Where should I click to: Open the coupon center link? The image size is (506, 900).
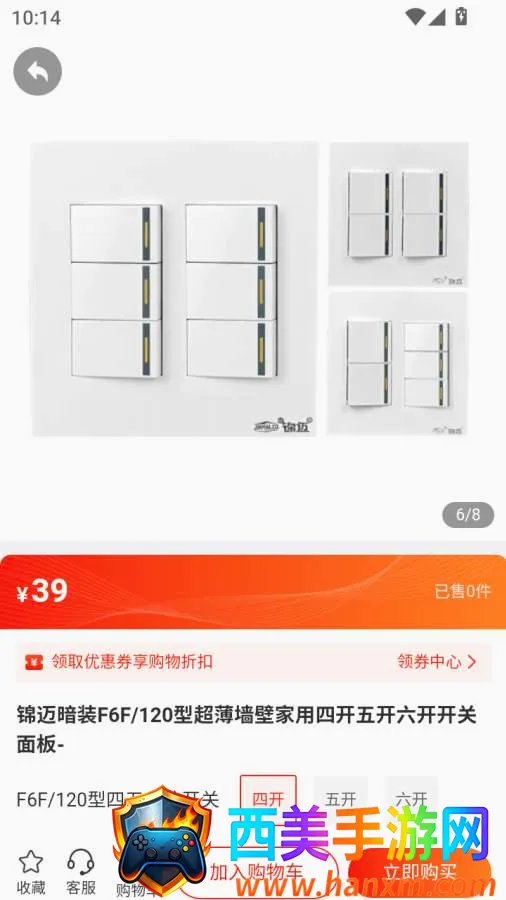(437, 662)
